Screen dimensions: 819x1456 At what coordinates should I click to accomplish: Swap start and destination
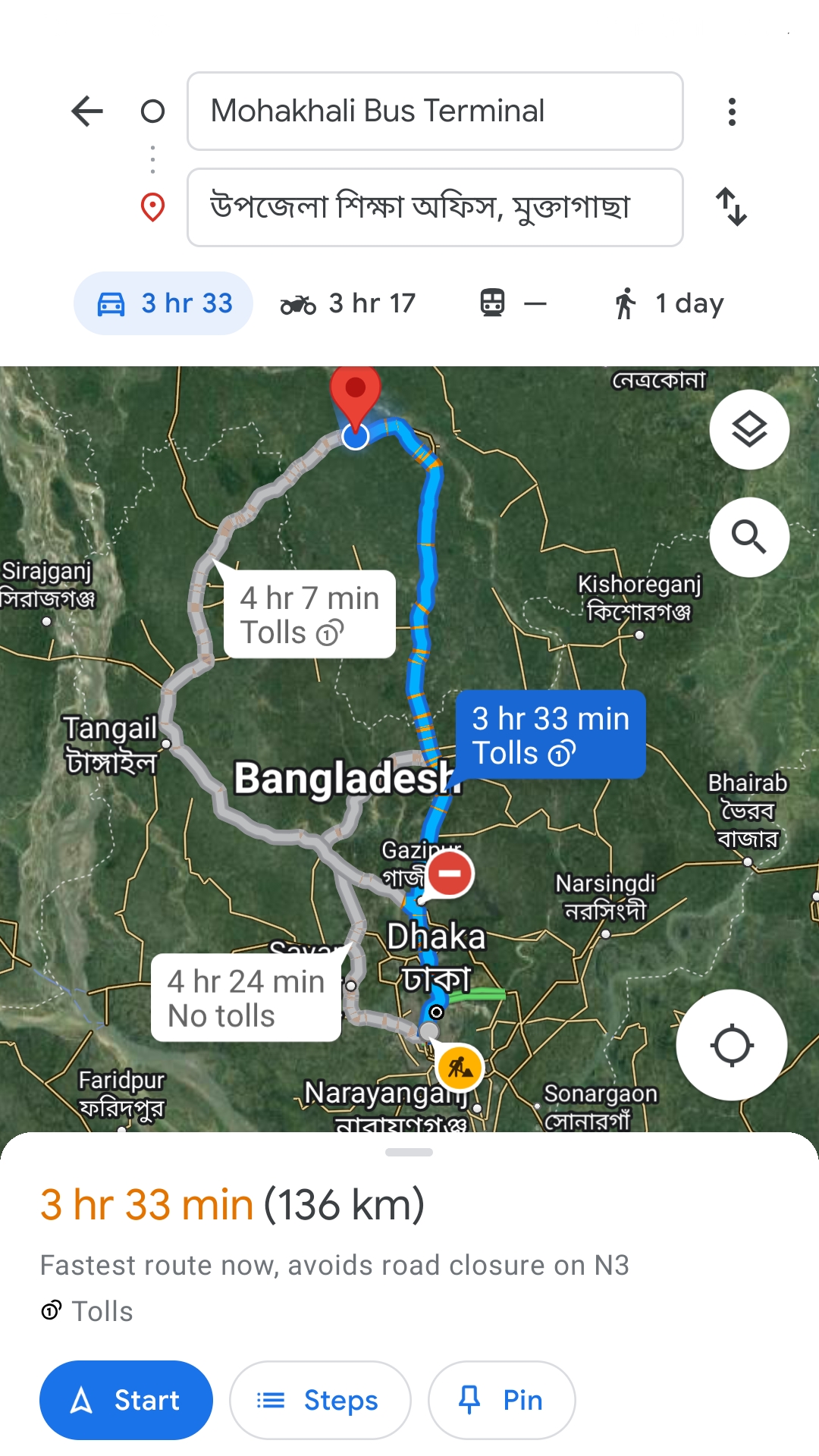coord(731,207)
